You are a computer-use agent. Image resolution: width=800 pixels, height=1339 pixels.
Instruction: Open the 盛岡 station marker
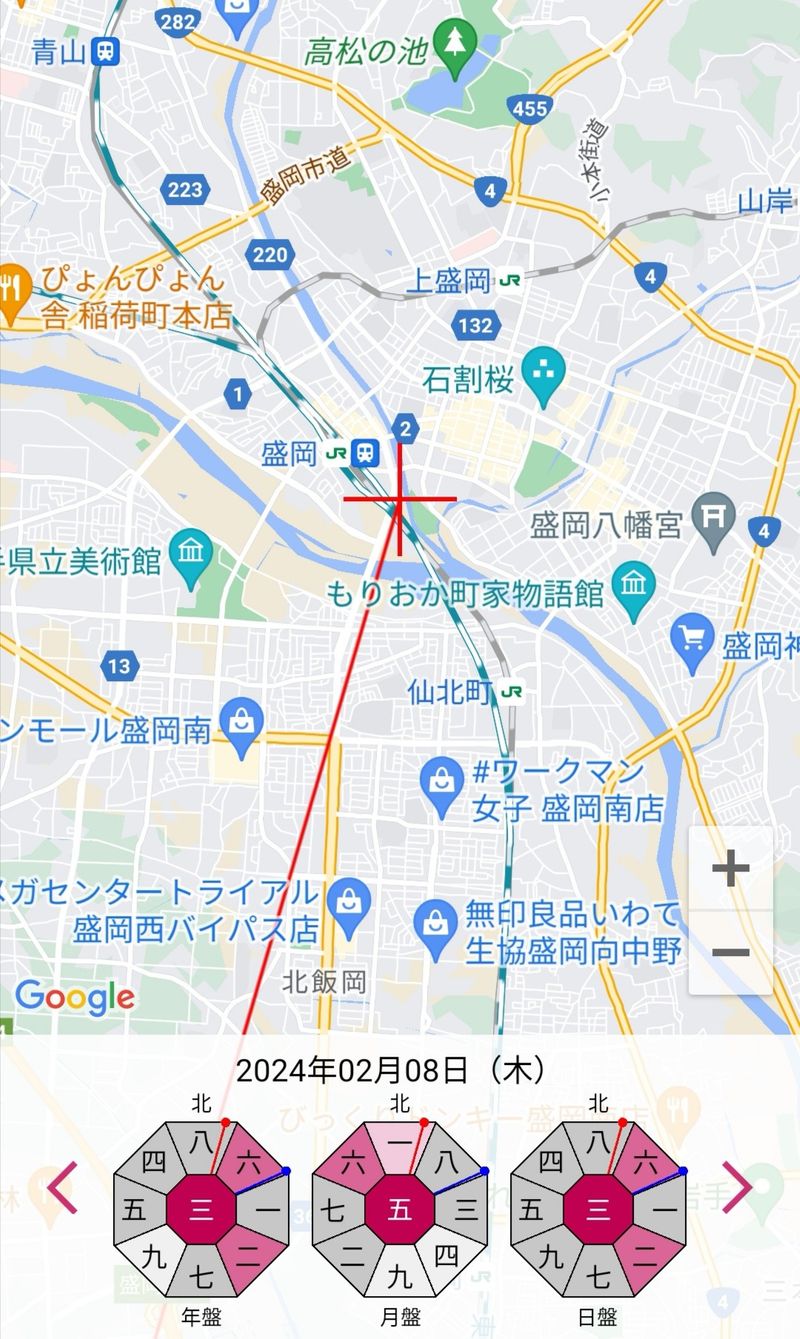point(366,453)
